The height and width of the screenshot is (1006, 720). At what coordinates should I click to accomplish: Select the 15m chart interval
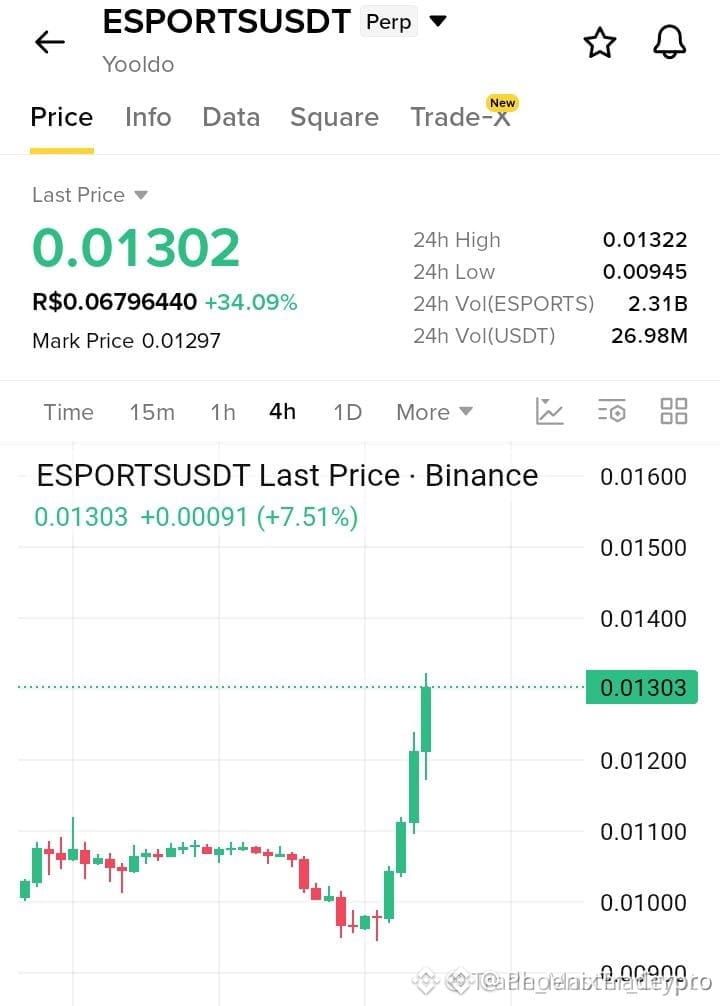152,412
